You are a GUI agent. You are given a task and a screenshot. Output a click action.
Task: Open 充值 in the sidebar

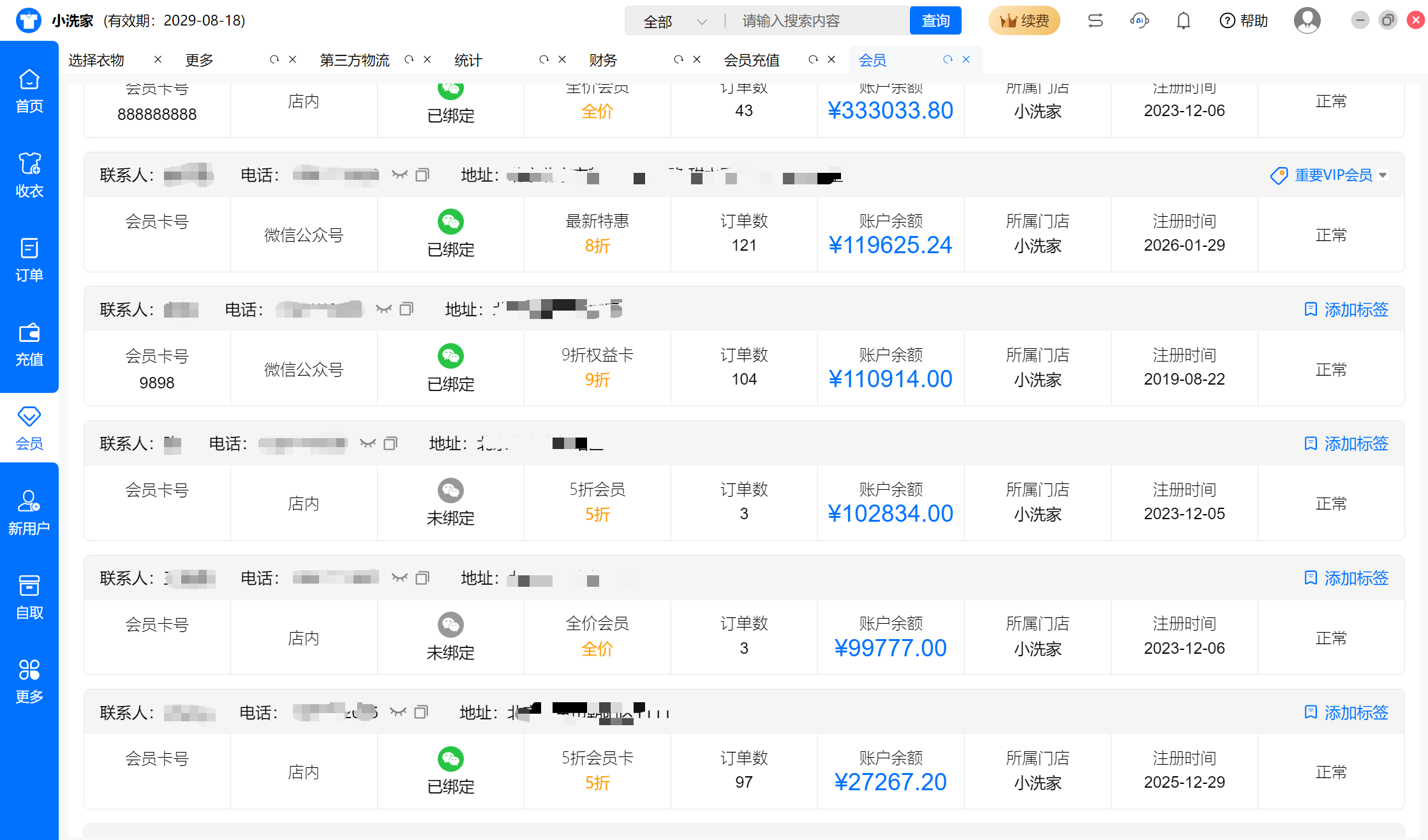click(x=29, y=344)
